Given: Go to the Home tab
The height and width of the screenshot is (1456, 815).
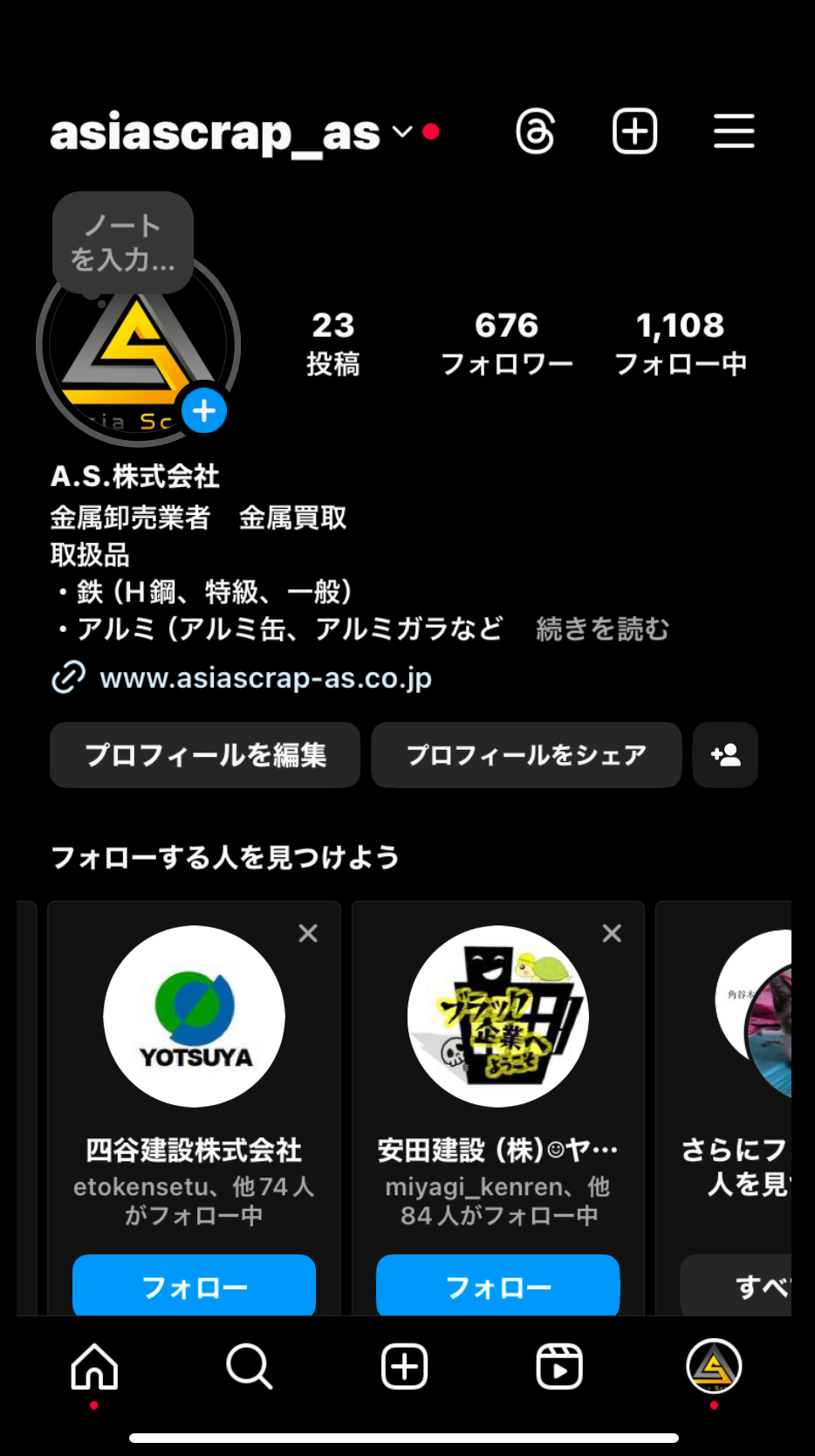Looking at the screenshot, I should point(94,1366).
